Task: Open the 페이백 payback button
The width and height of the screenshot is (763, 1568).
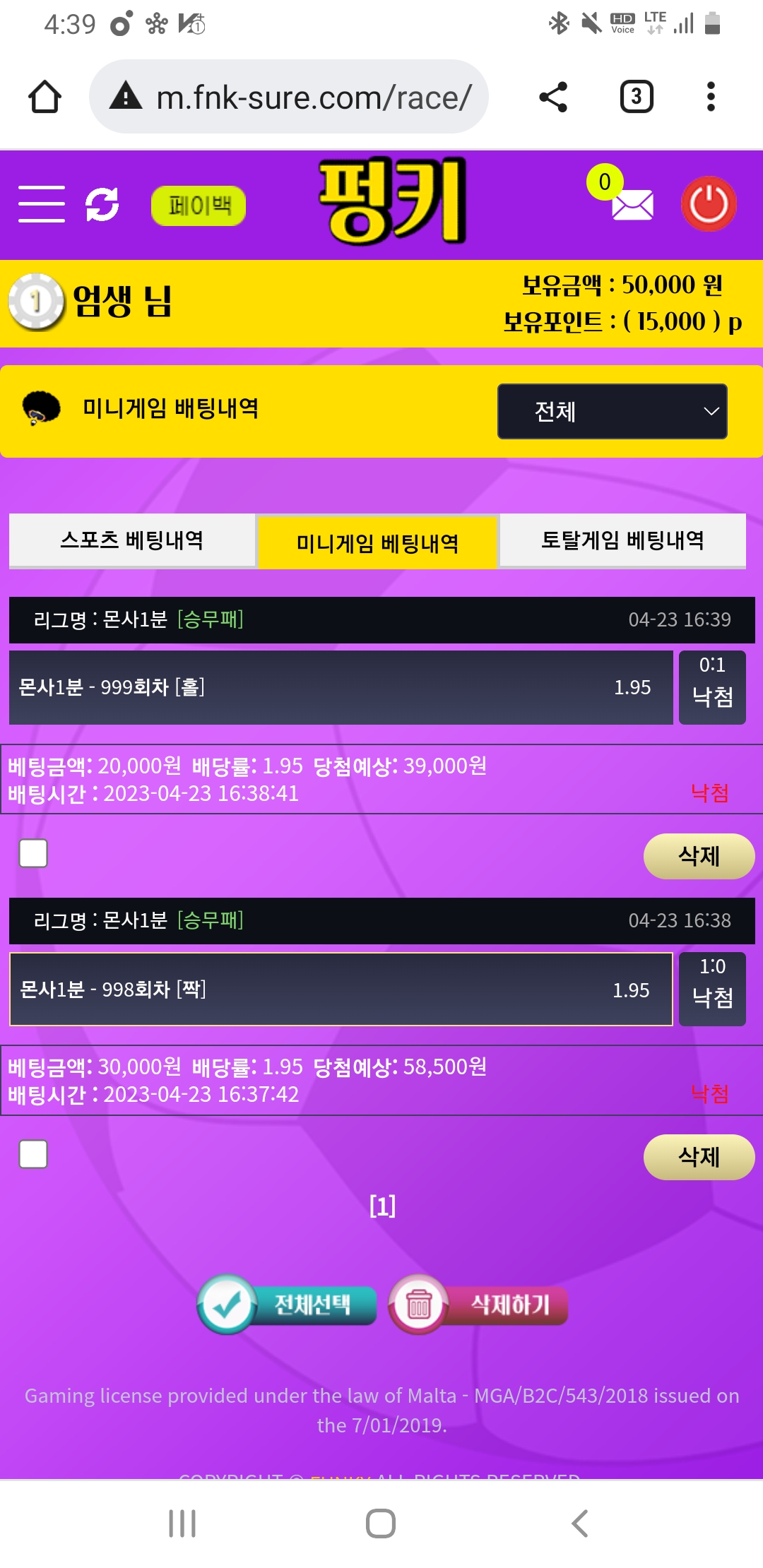Action: coord(199,206)
